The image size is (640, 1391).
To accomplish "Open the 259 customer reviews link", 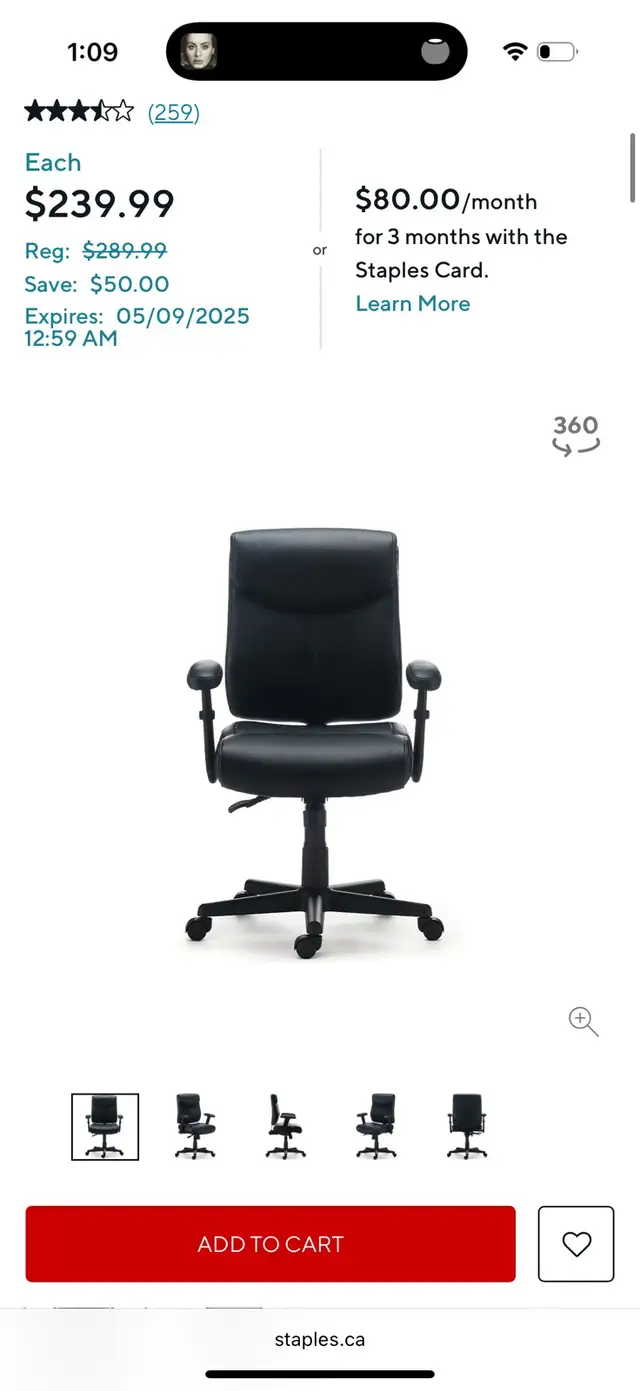I will coord(174,112).
